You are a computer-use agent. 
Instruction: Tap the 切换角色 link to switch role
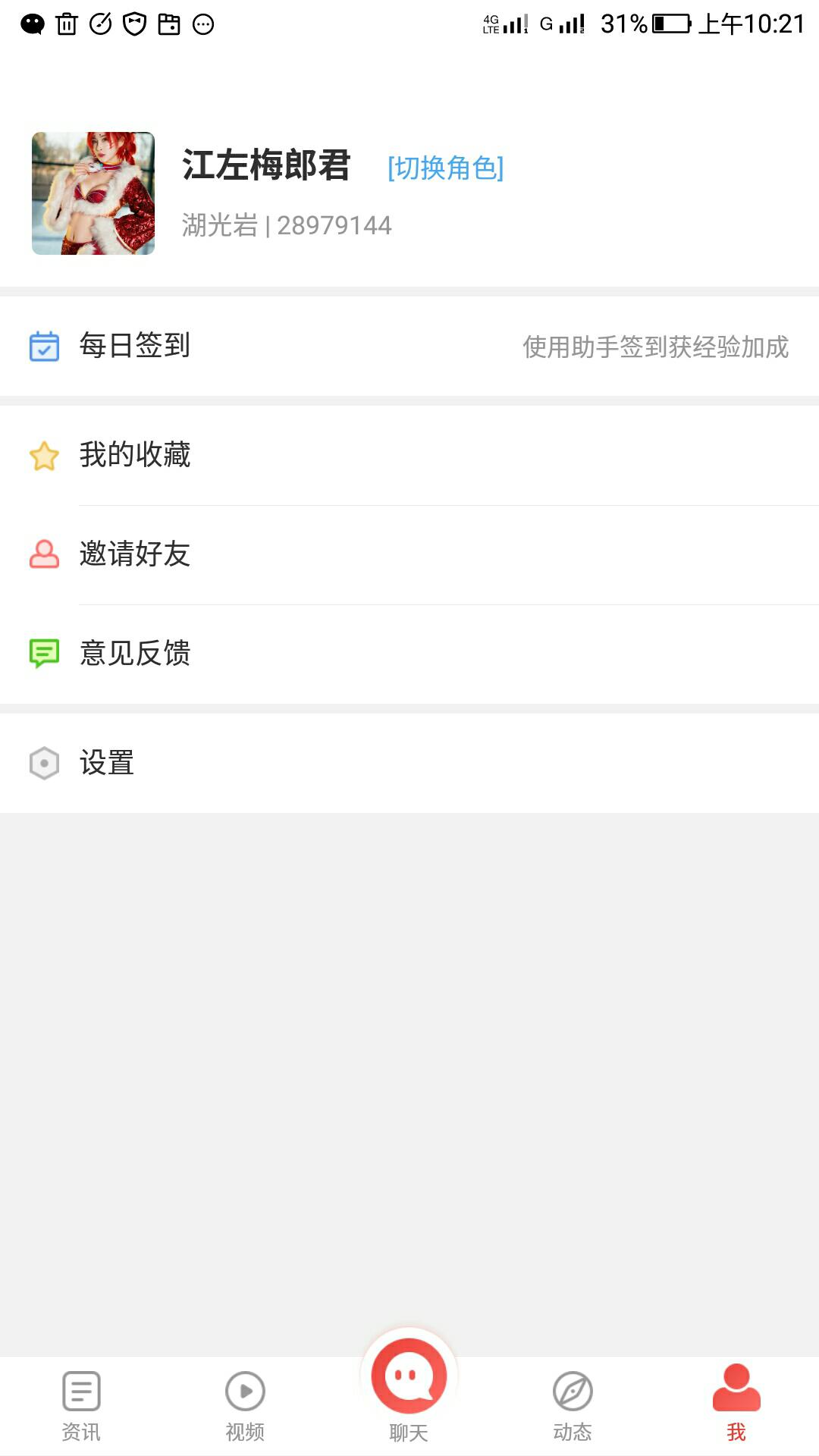click(x=446, y=168)
